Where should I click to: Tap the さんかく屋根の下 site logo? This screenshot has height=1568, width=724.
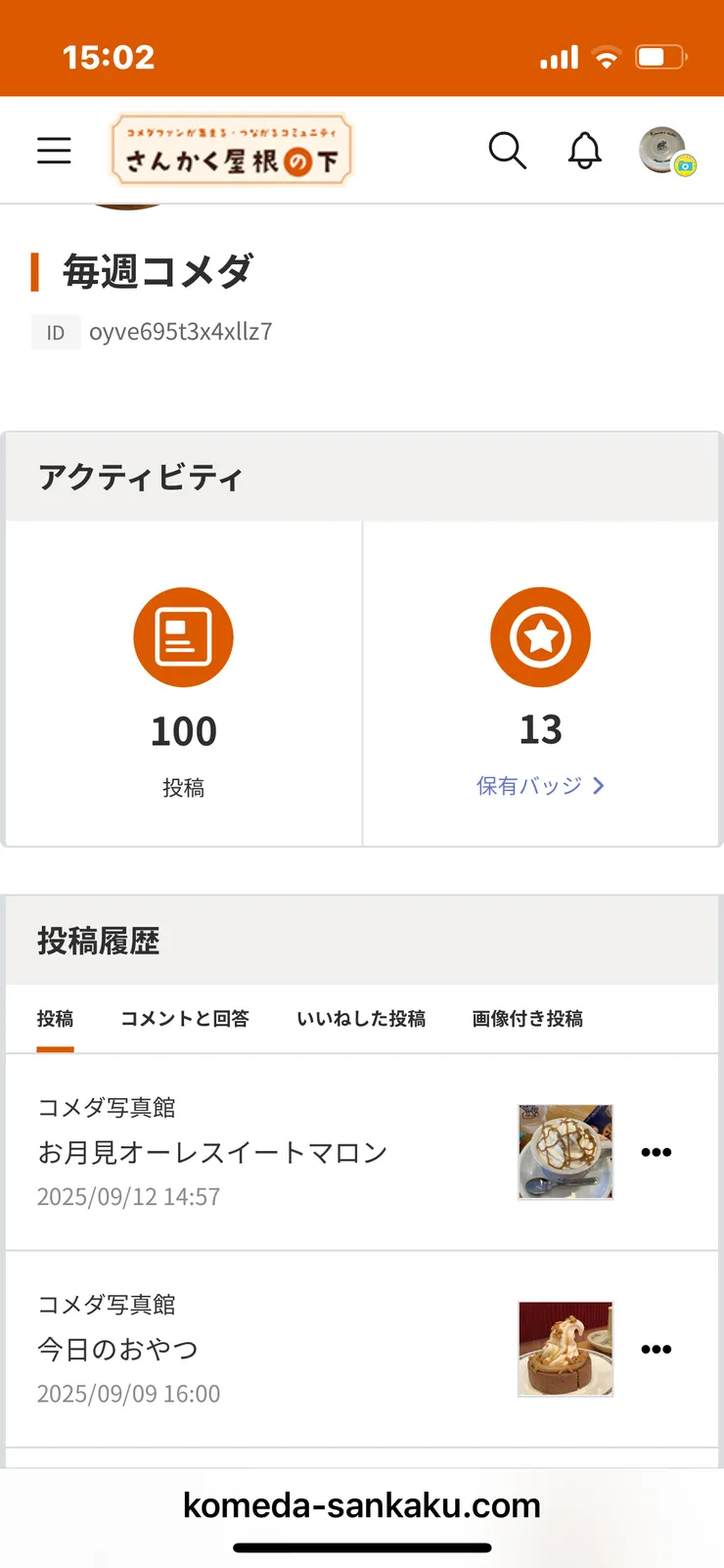pos(231,149)
